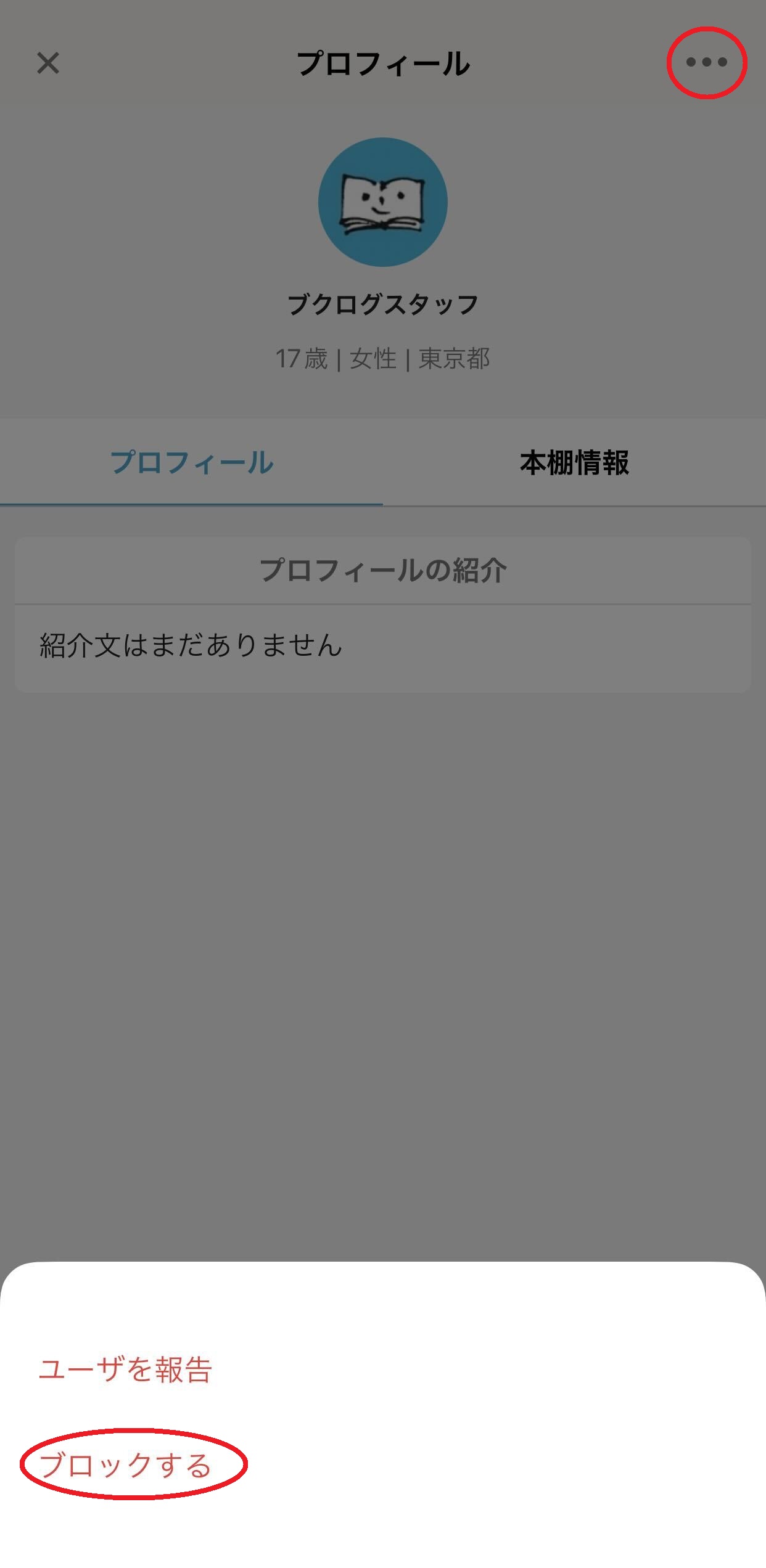
Task: Switch to the 本棚情報 tab
Action: (574, 462)
